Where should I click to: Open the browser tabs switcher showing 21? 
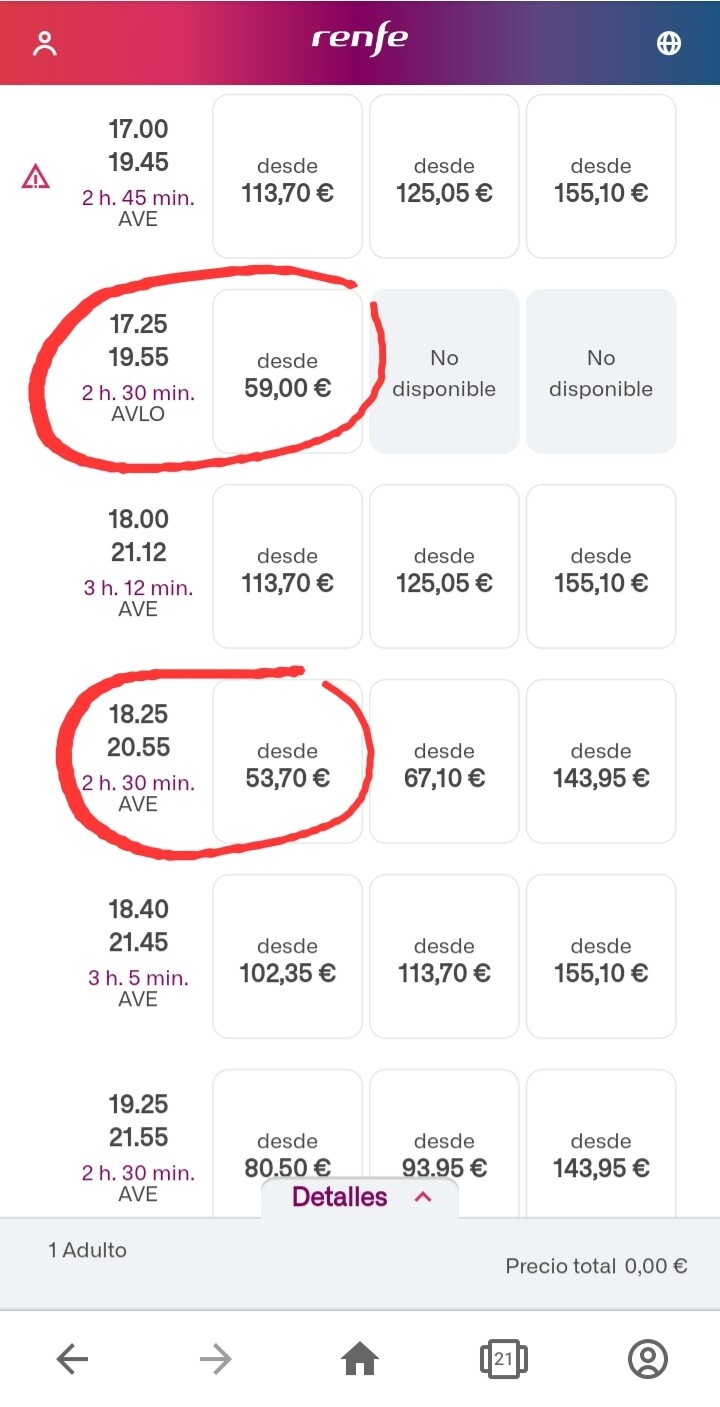[503, 1358]
